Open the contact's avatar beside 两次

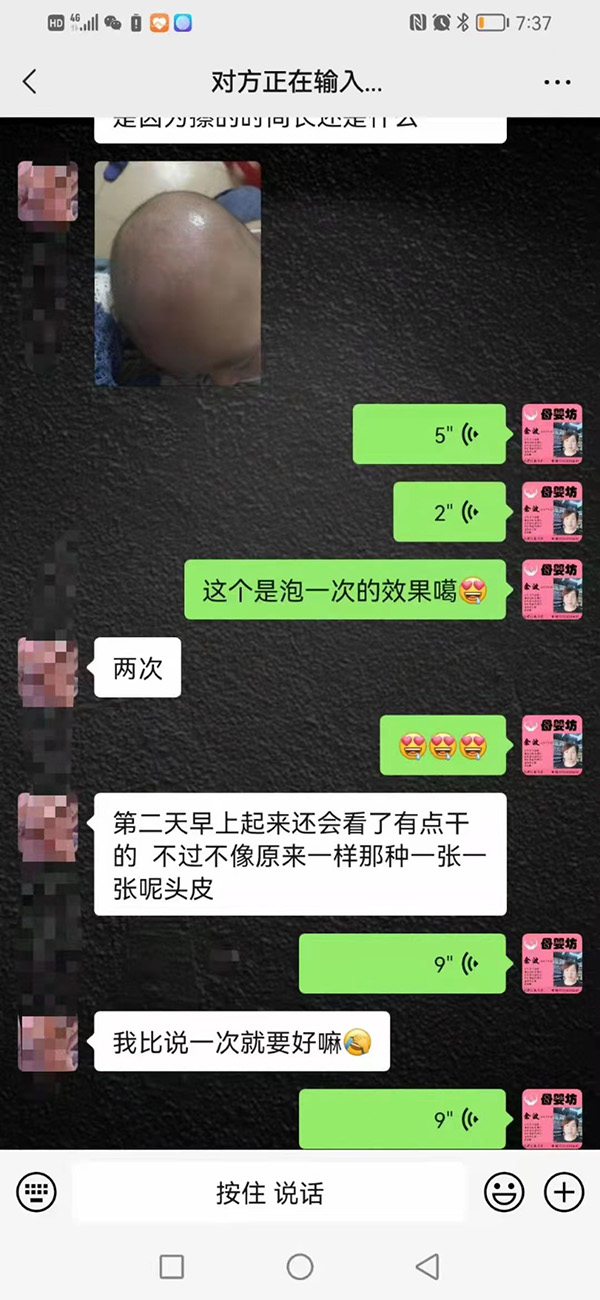coord(48,667)
